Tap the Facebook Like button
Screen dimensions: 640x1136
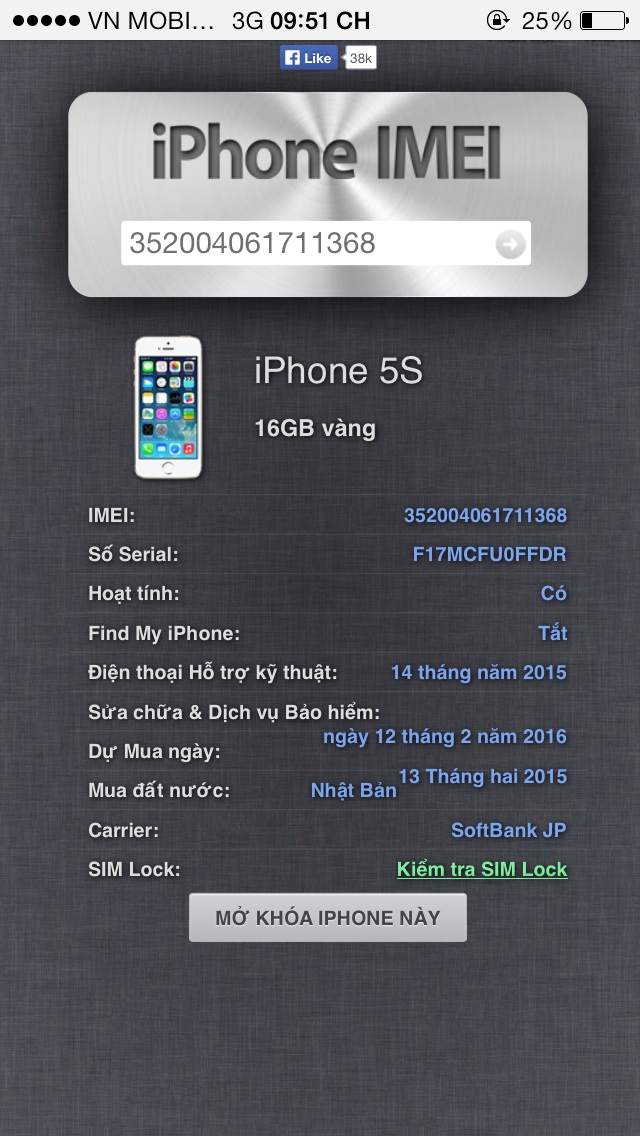point(308,58)
